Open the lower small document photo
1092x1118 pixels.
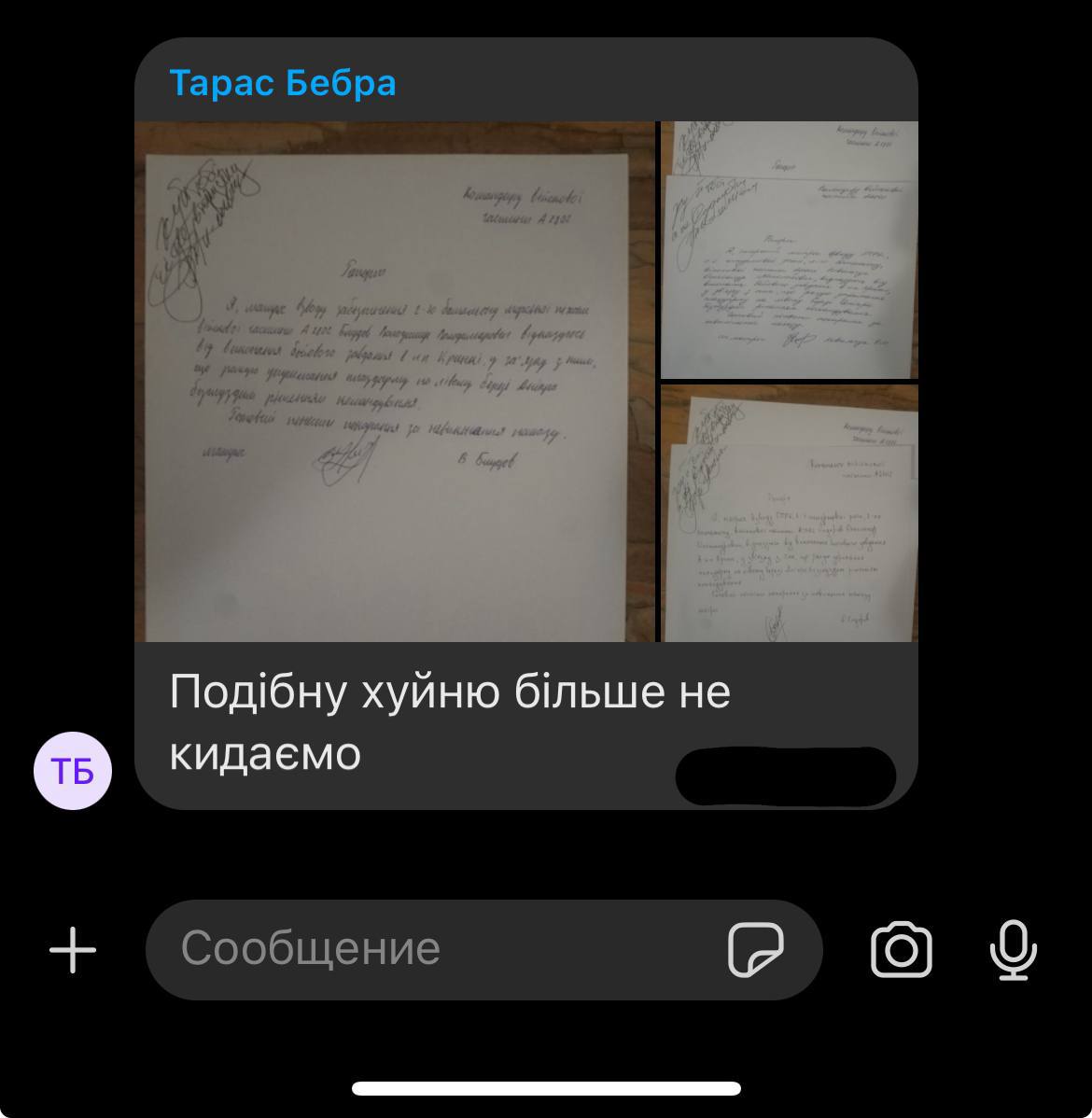coord(790,513)
